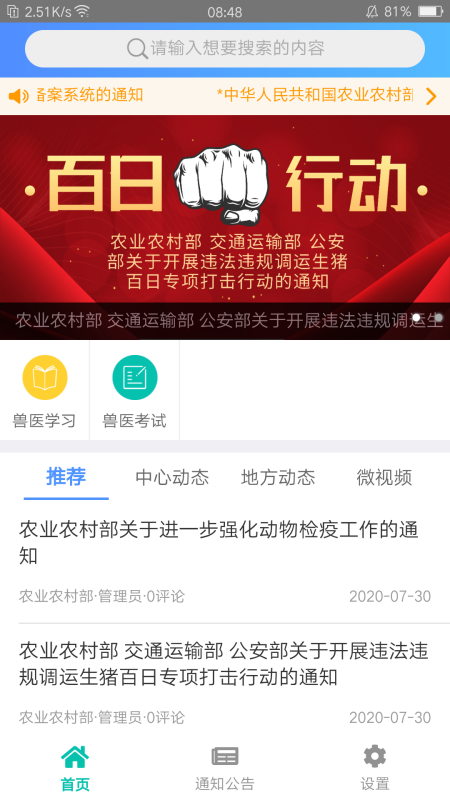Screen dimensions: 450x800
Task: Open 兽医考试
Action: click(x=135, y=391)
